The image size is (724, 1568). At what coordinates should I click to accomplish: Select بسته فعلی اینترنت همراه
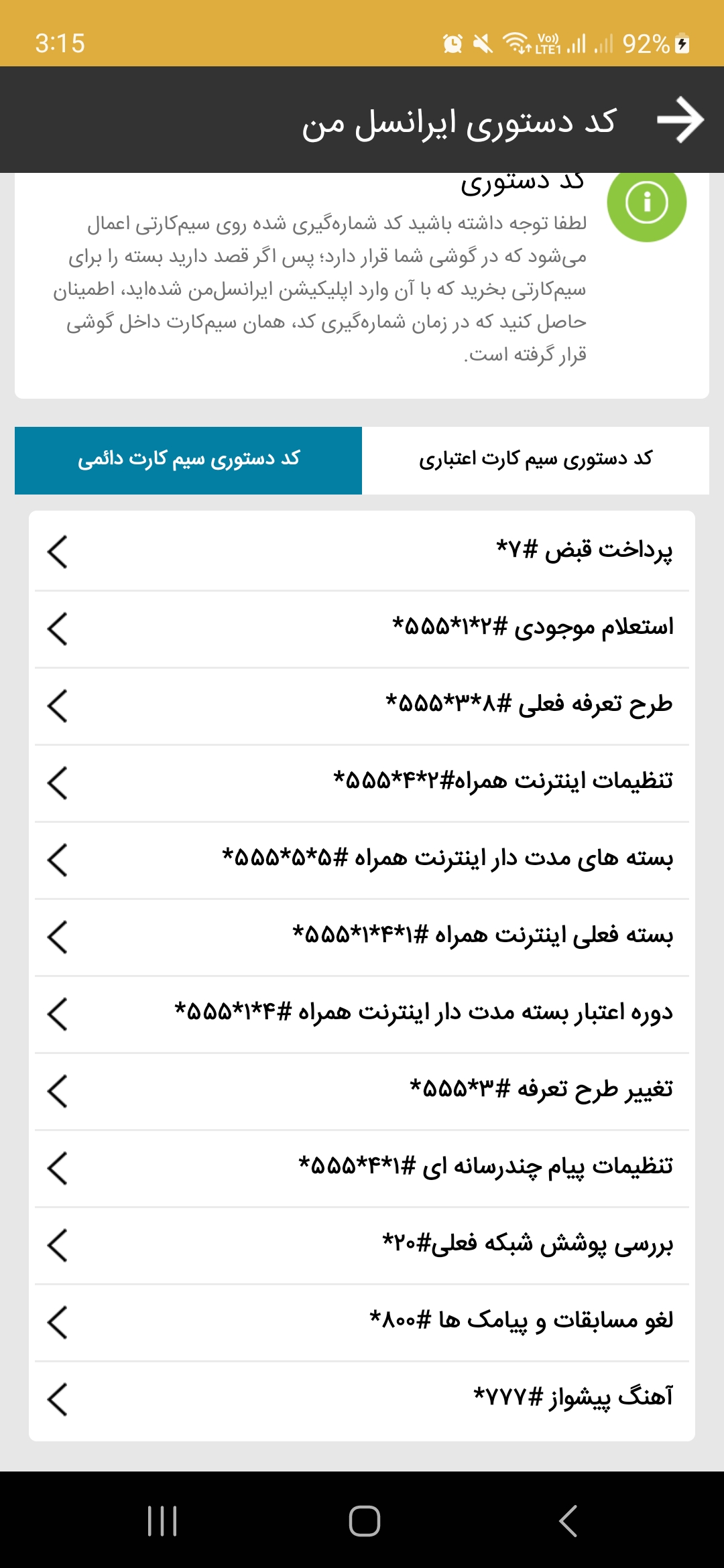coord(362,936)
